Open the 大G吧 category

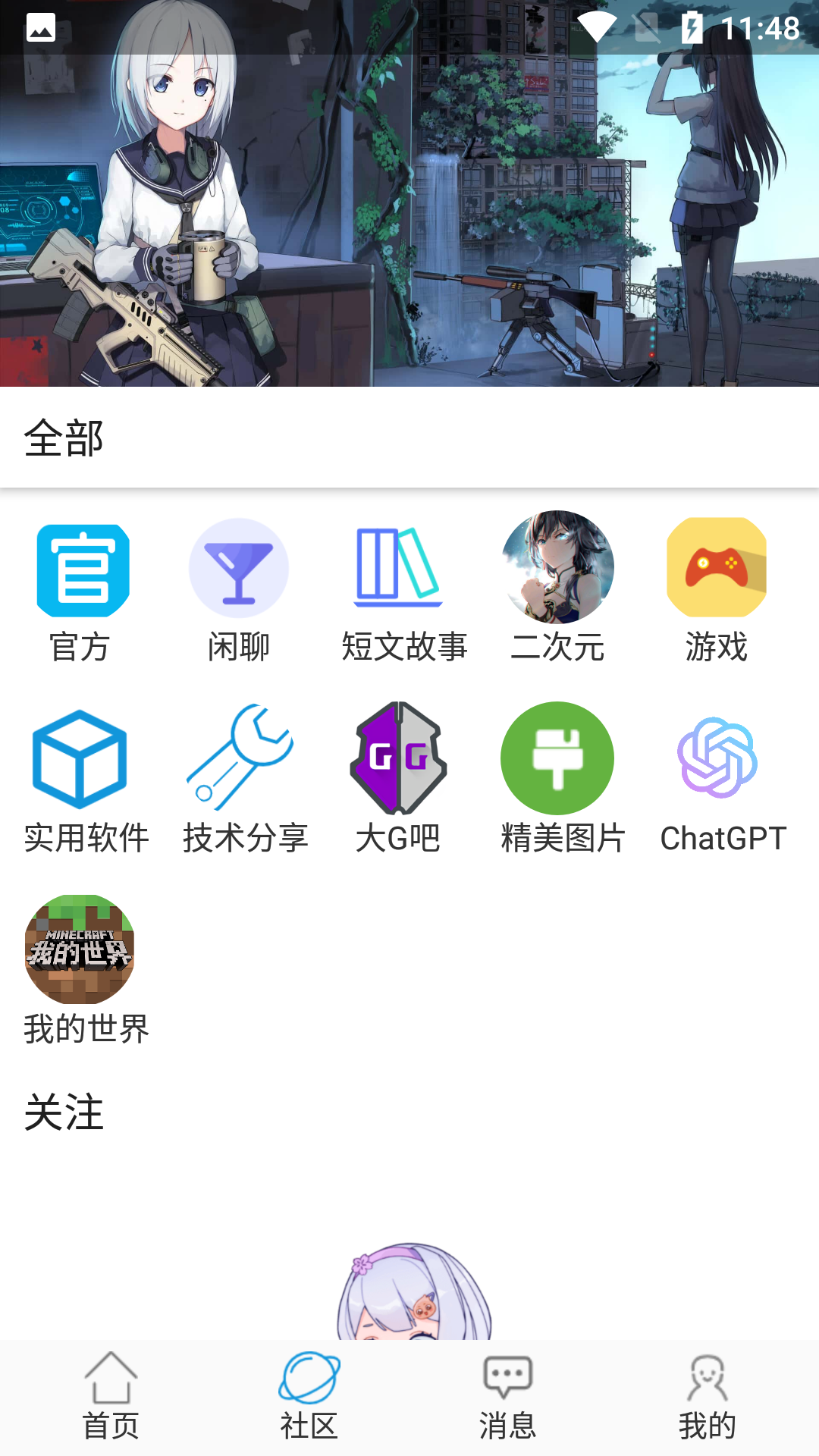pyautogui.click(x=398, y=779)
